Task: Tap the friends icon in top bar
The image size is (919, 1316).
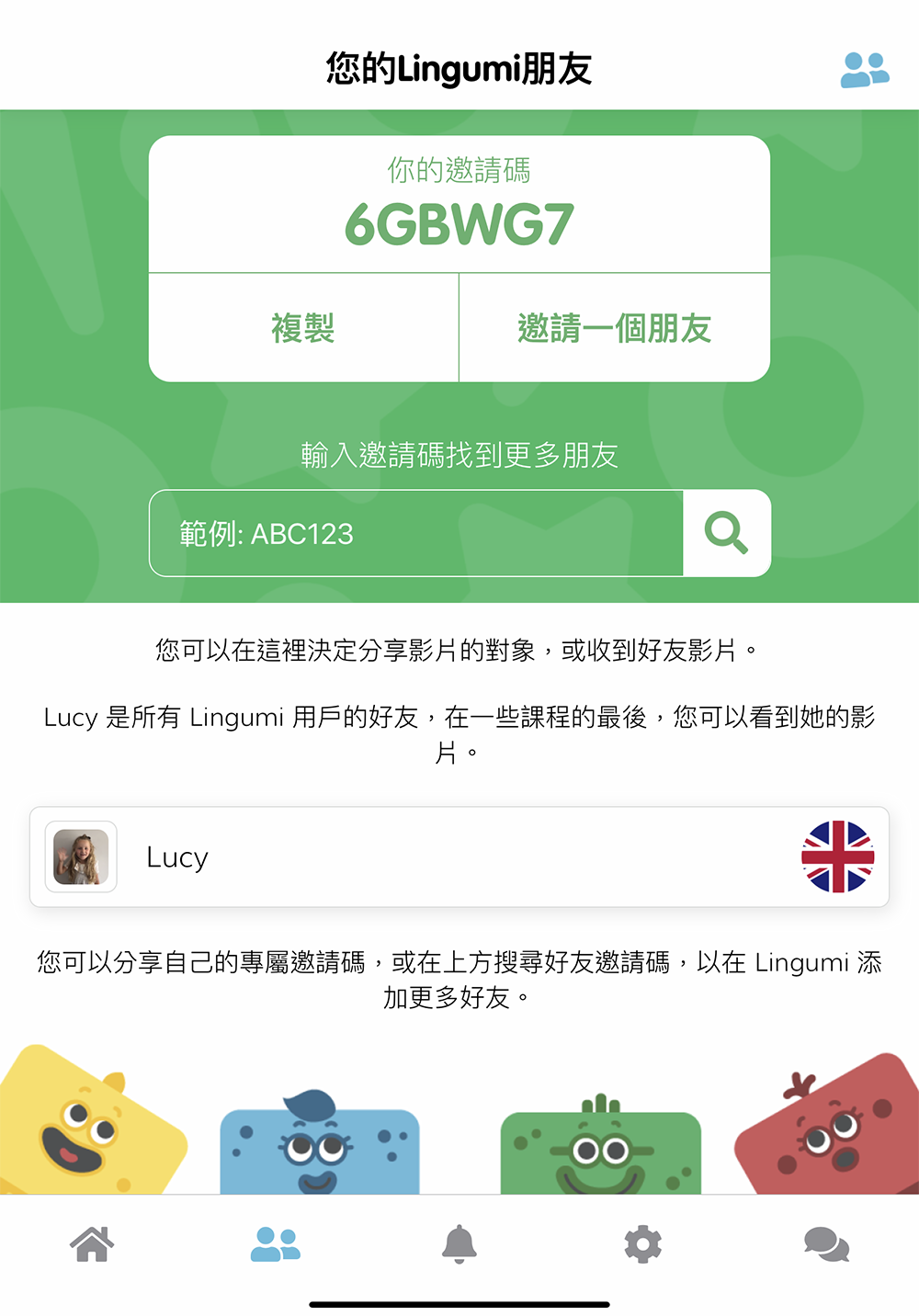Action: (864, 70)
